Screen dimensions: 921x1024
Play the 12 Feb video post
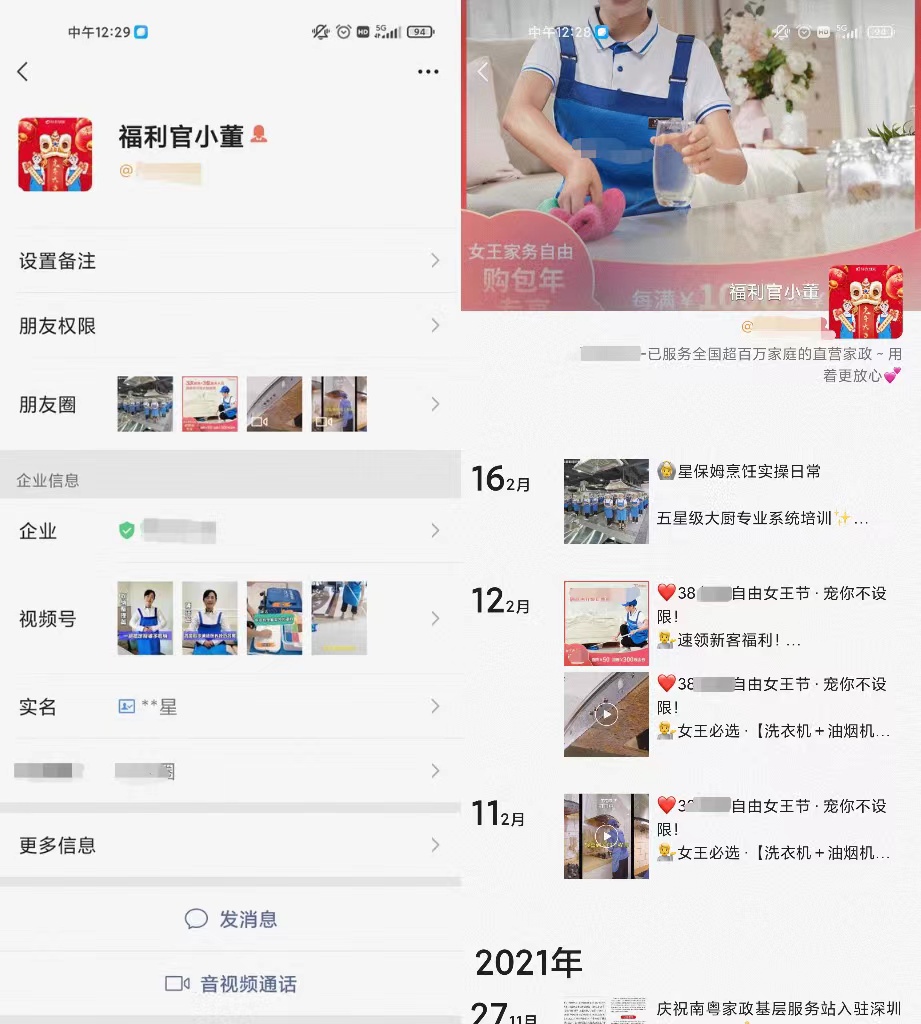[606, 714]
